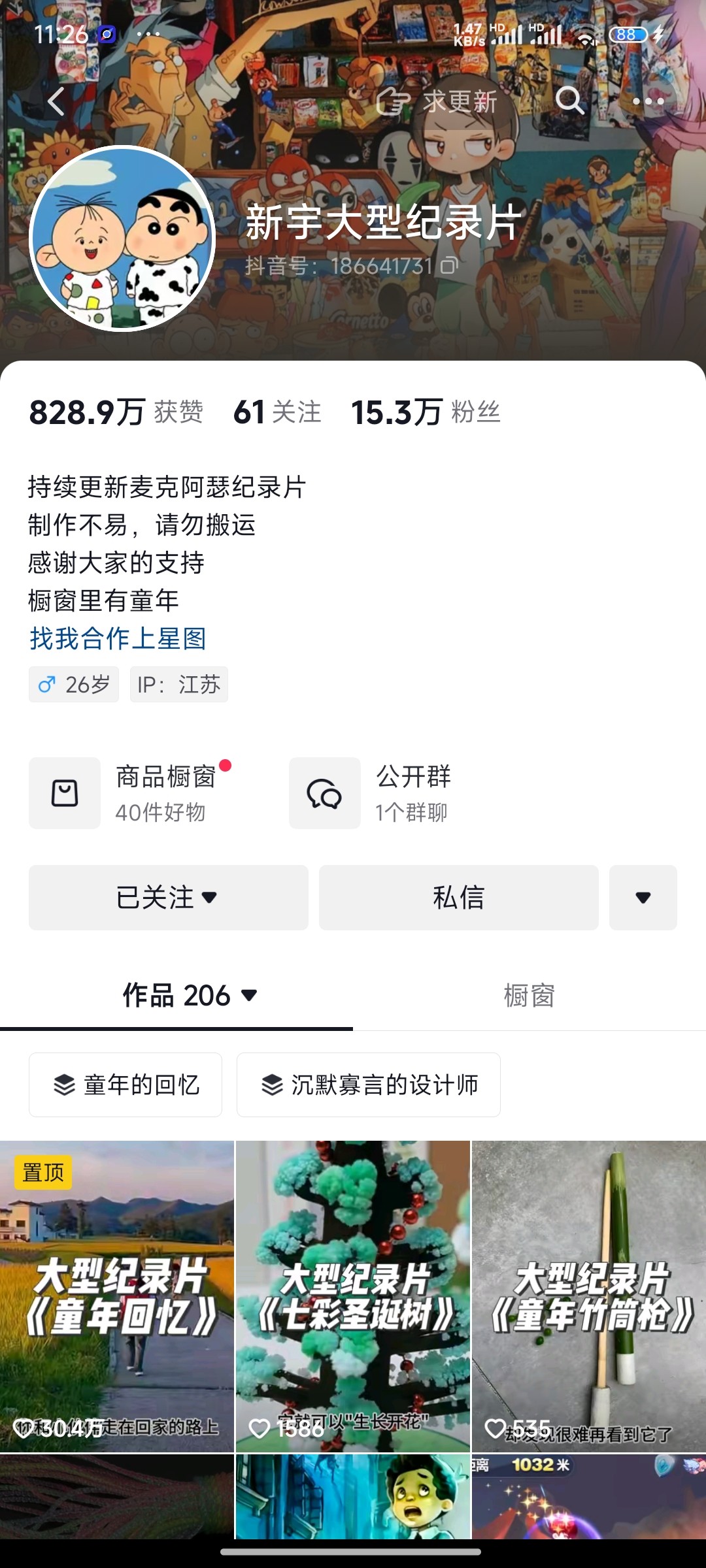Play the pinned 《童年回忆》 video

tap(117, 1297)
